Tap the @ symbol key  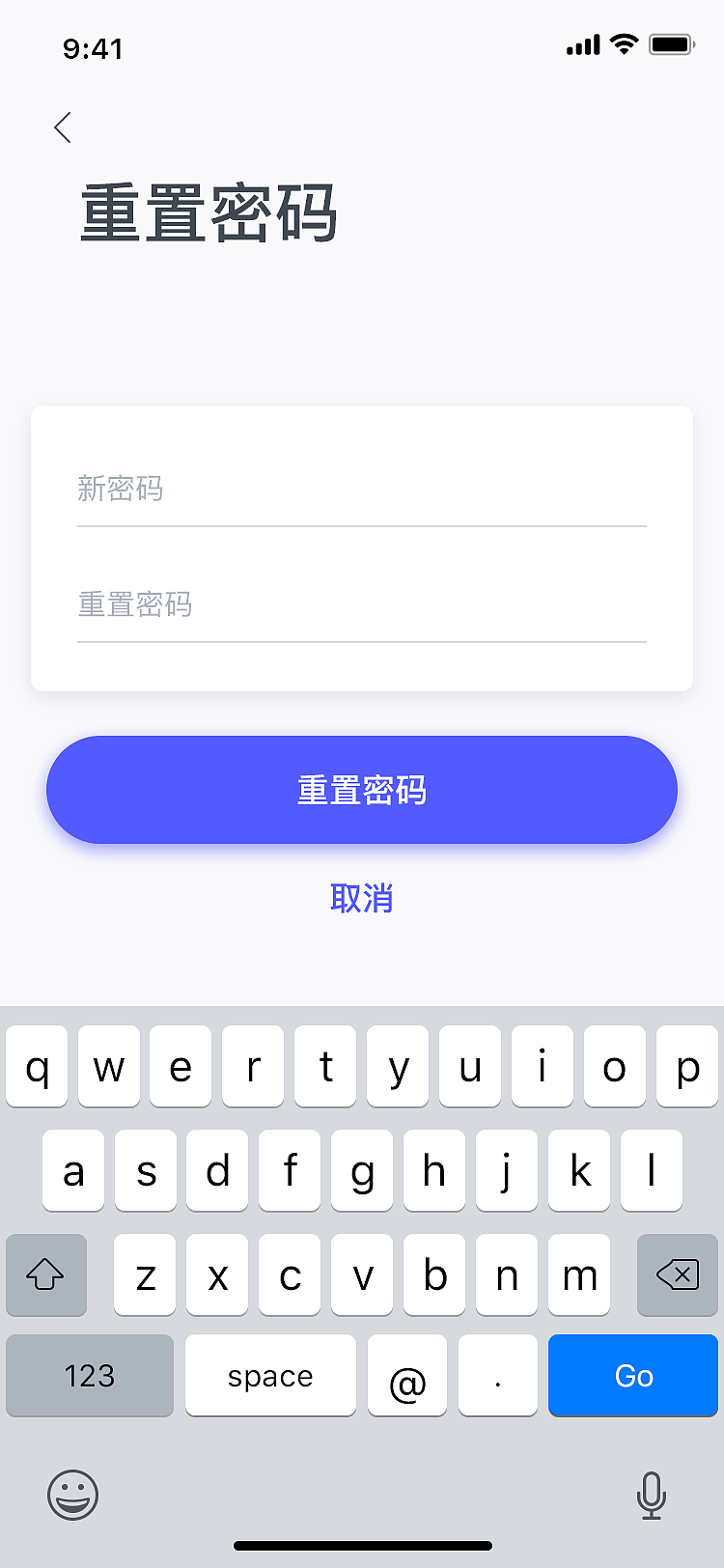(x=406, y=1376)
